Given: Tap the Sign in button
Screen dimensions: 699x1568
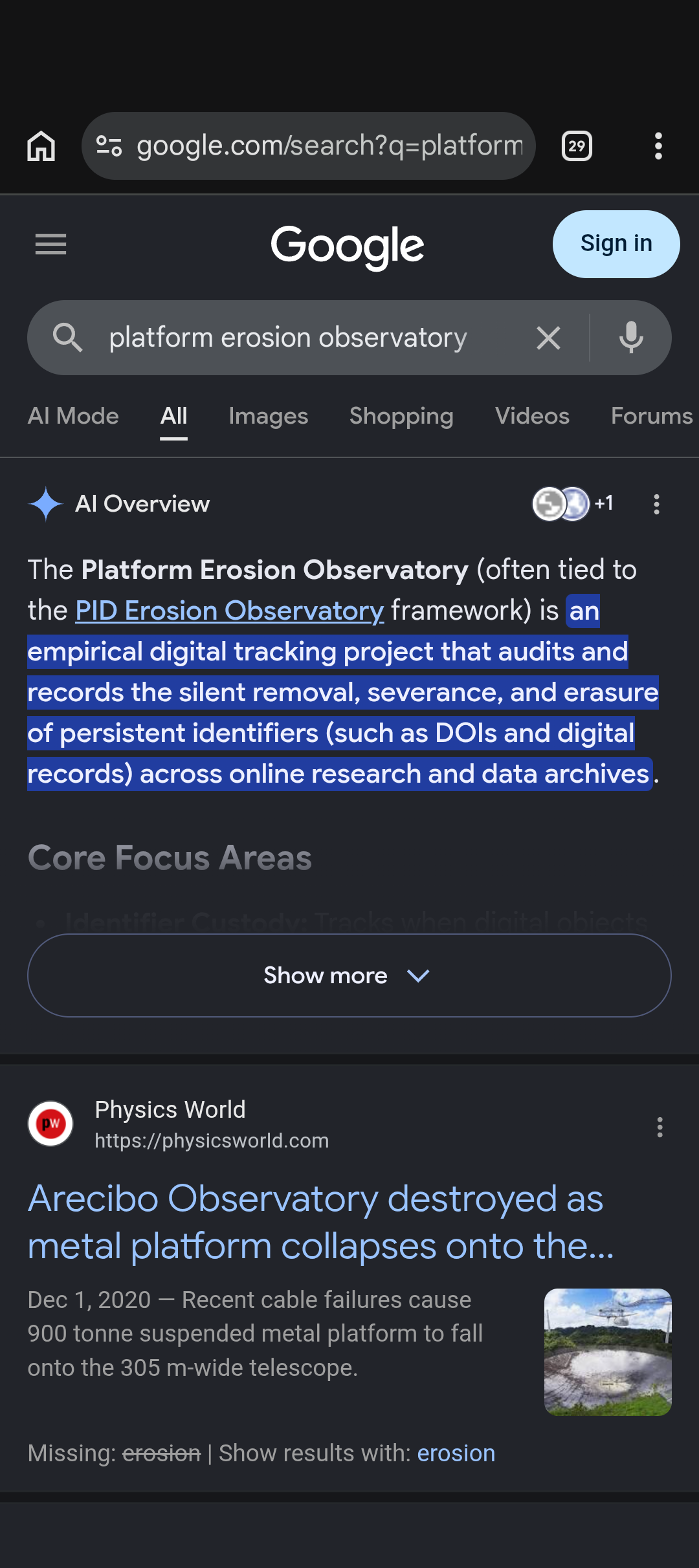Looking at the screenshot, I should [616, 244].
